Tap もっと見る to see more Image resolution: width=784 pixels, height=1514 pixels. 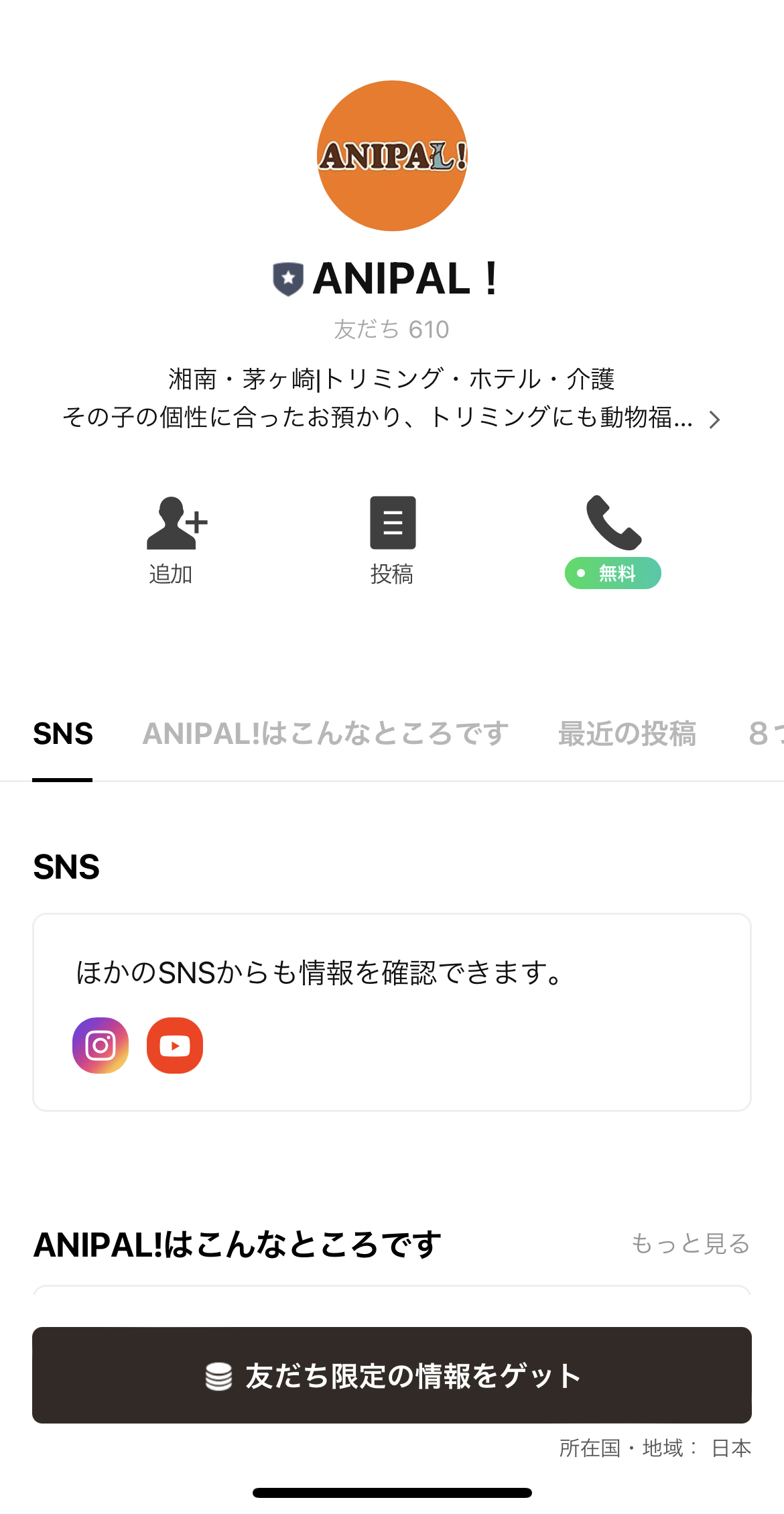690,1244
